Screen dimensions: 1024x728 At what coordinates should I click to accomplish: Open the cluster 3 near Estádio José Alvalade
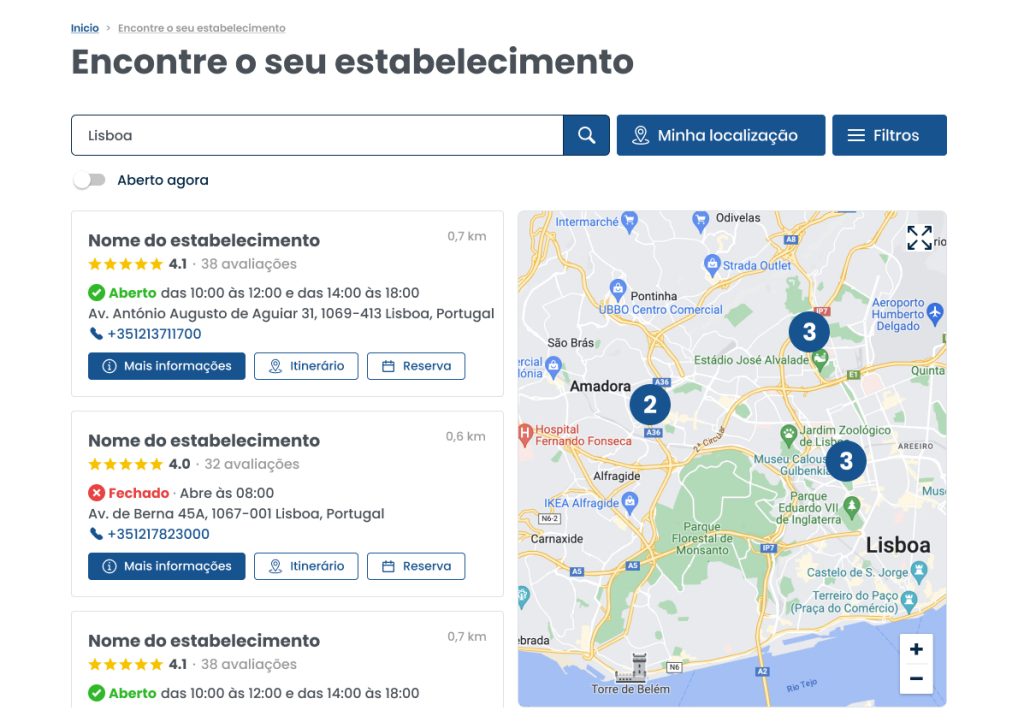pos(809,332)
